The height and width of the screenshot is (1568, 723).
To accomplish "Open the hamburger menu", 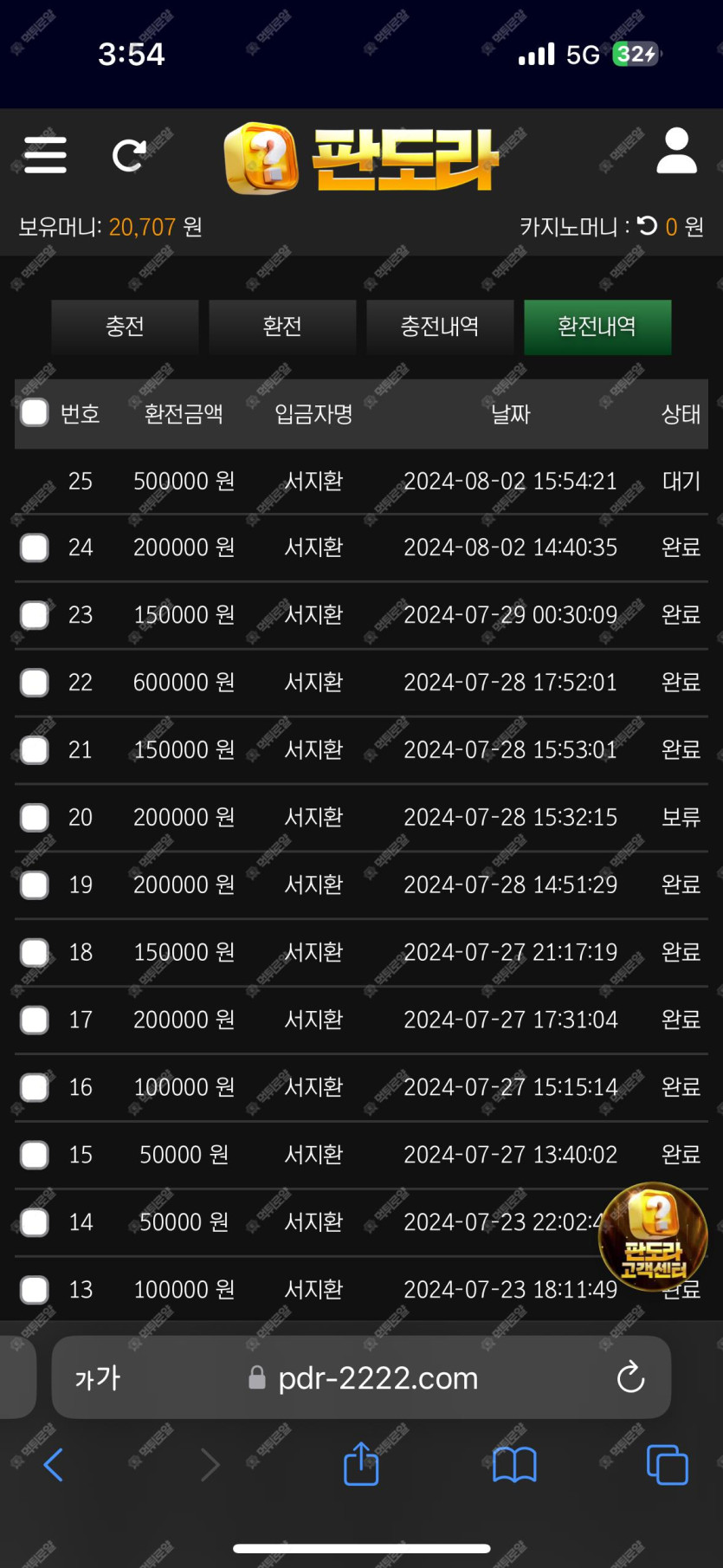I will pos(45,155).
